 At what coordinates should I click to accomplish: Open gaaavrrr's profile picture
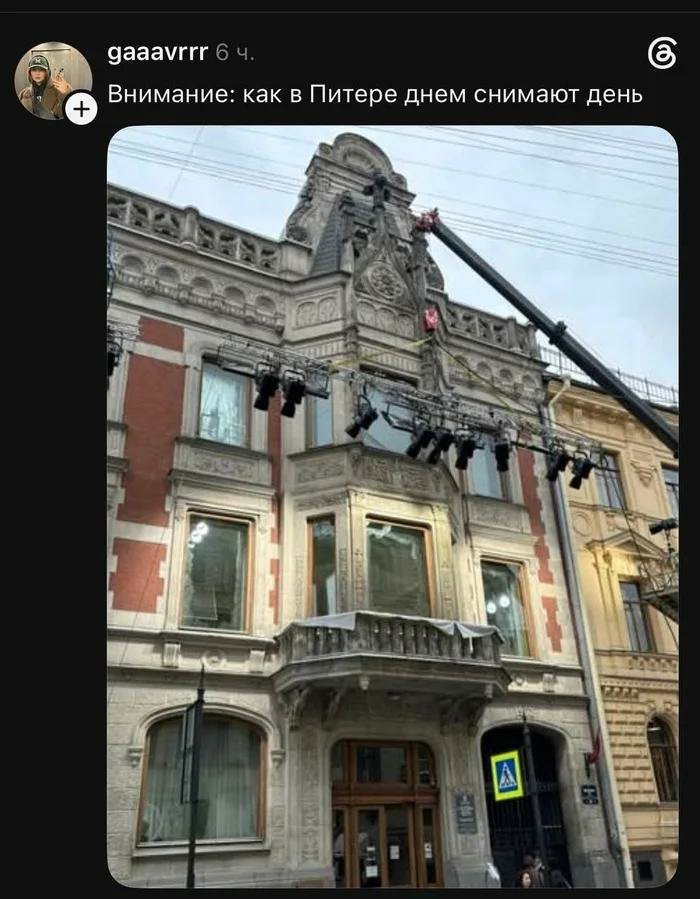coord(53,80)
